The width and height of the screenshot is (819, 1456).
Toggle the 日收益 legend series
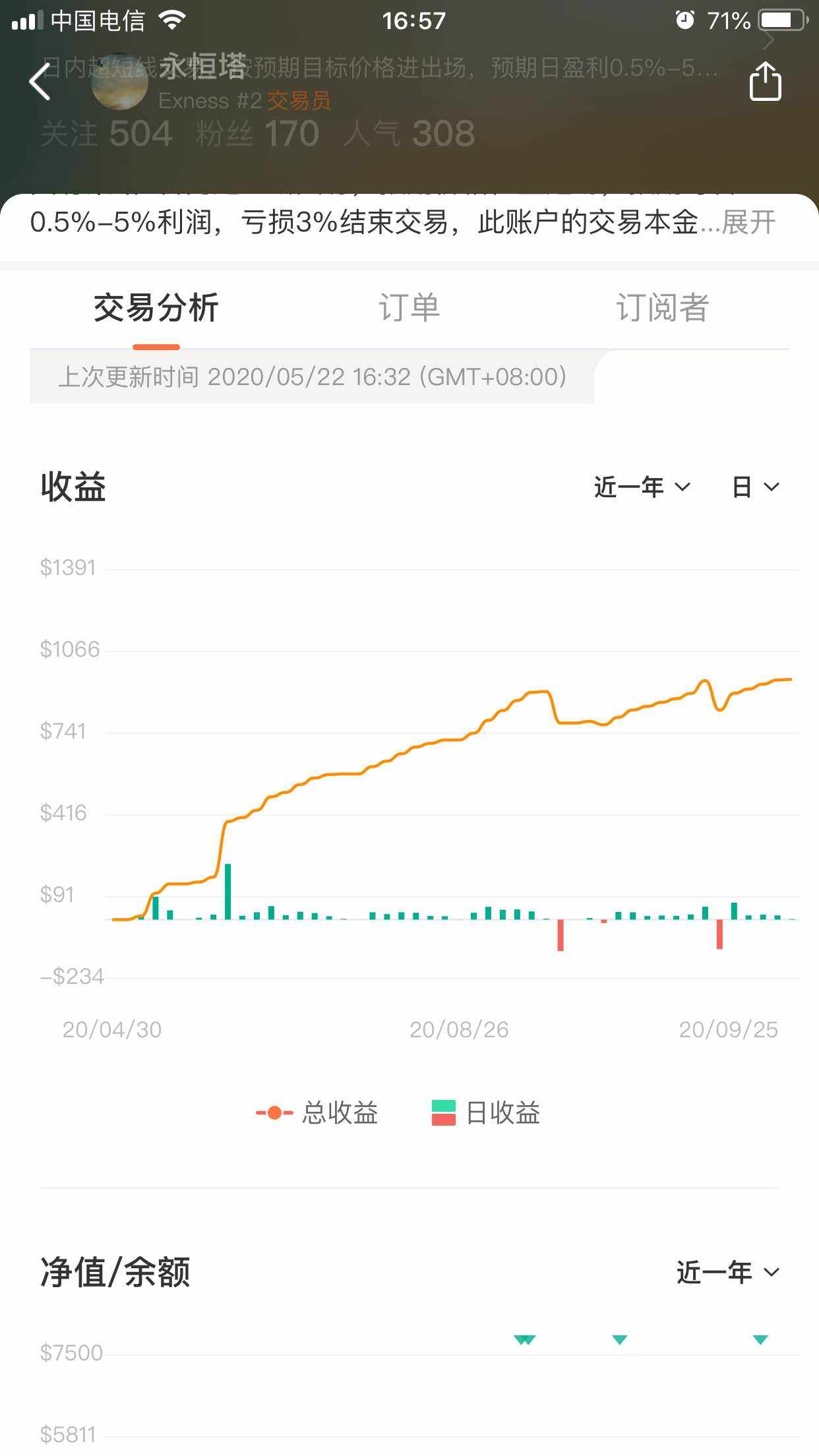(486, 1113)
